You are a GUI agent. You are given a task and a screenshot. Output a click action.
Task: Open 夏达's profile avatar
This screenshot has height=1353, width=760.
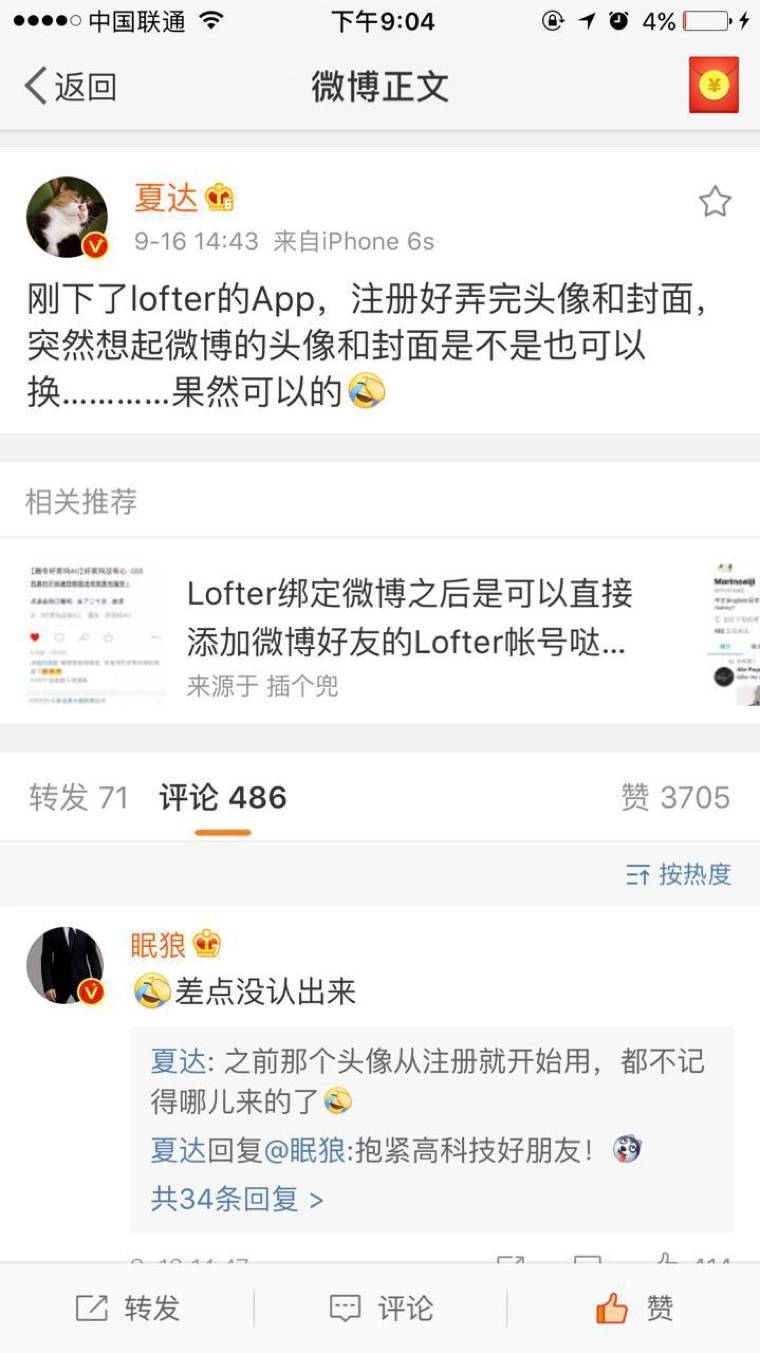[67, 218]
